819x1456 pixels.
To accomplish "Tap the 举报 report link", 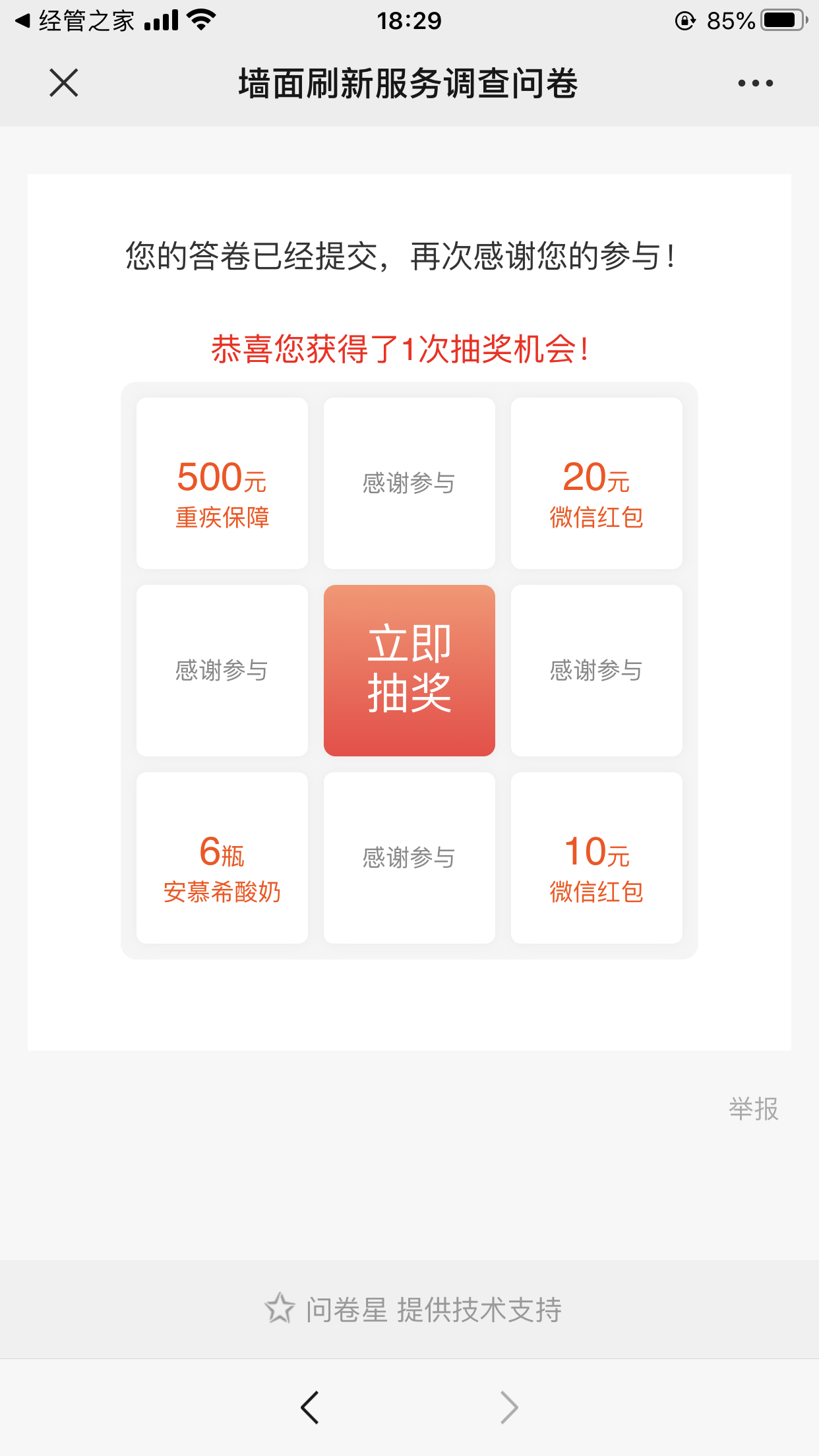I will point(753,1109).
